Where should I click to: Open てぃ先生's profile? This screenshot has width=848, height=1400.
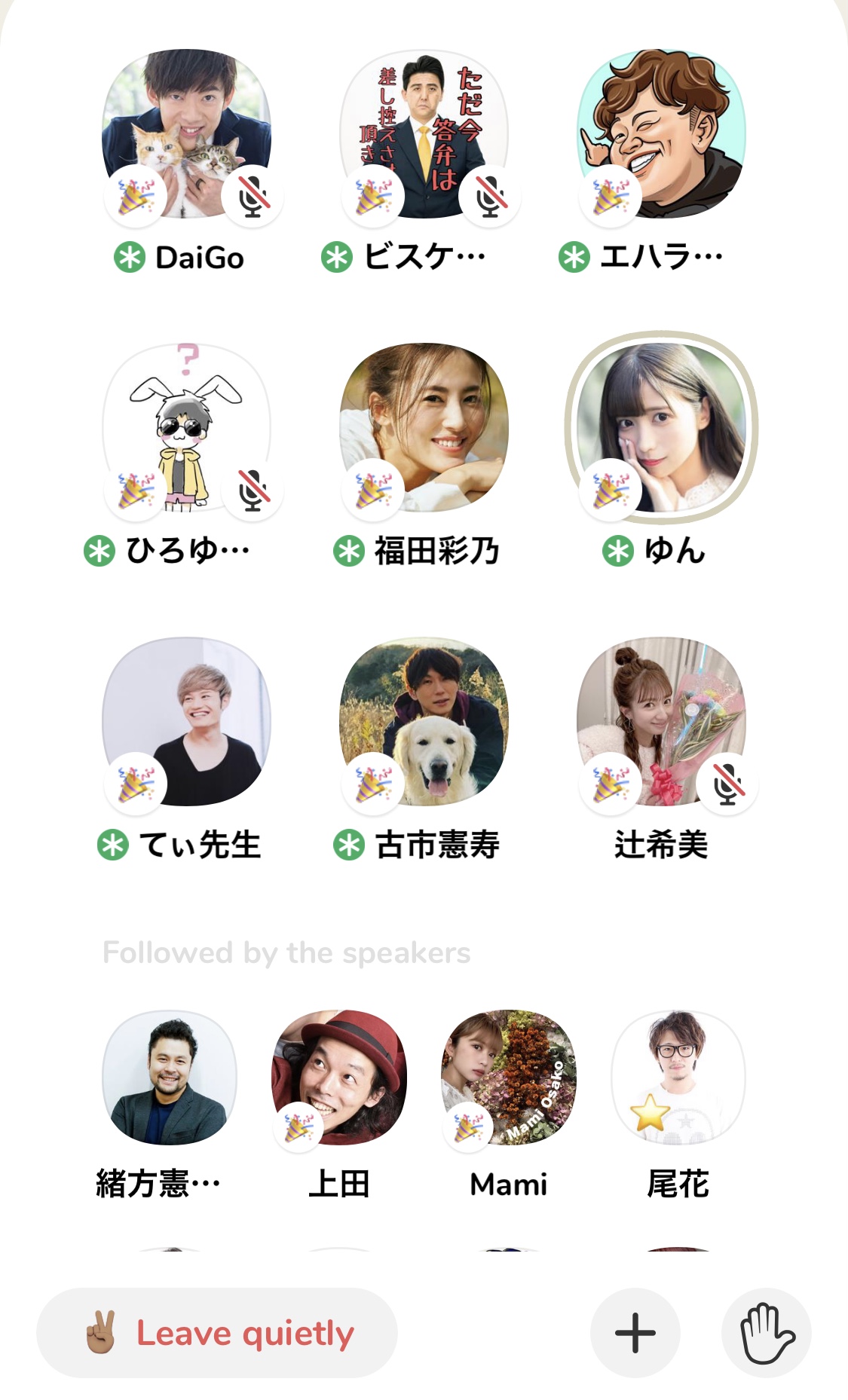click(x=186, y=721)
